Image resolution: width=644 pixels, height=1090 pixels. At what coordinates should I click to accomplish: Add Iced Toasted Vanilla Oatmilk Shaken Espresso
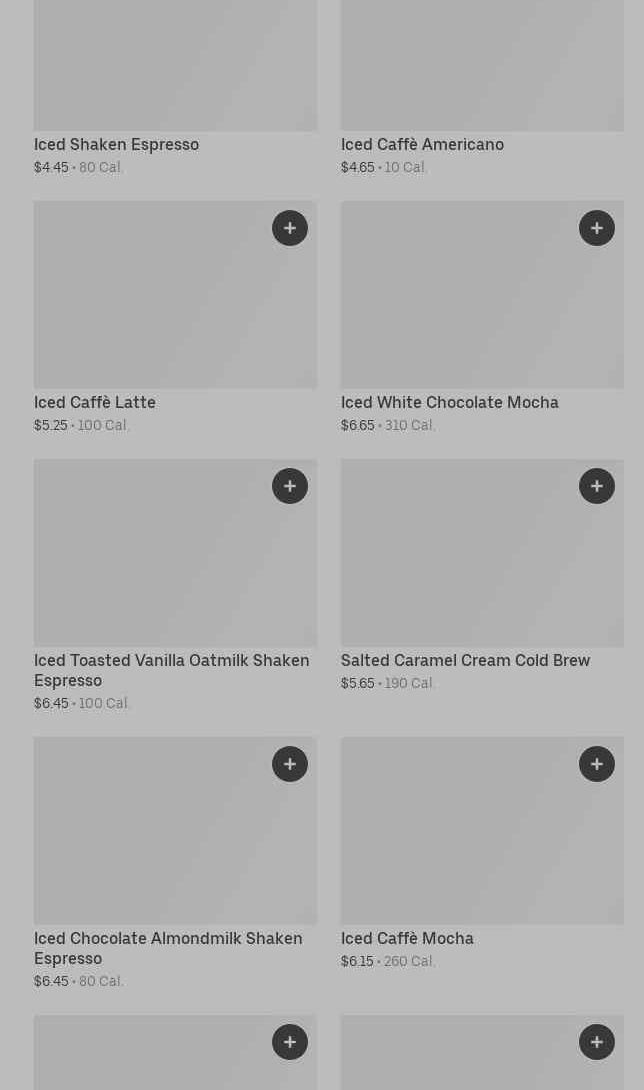point(290,486)
